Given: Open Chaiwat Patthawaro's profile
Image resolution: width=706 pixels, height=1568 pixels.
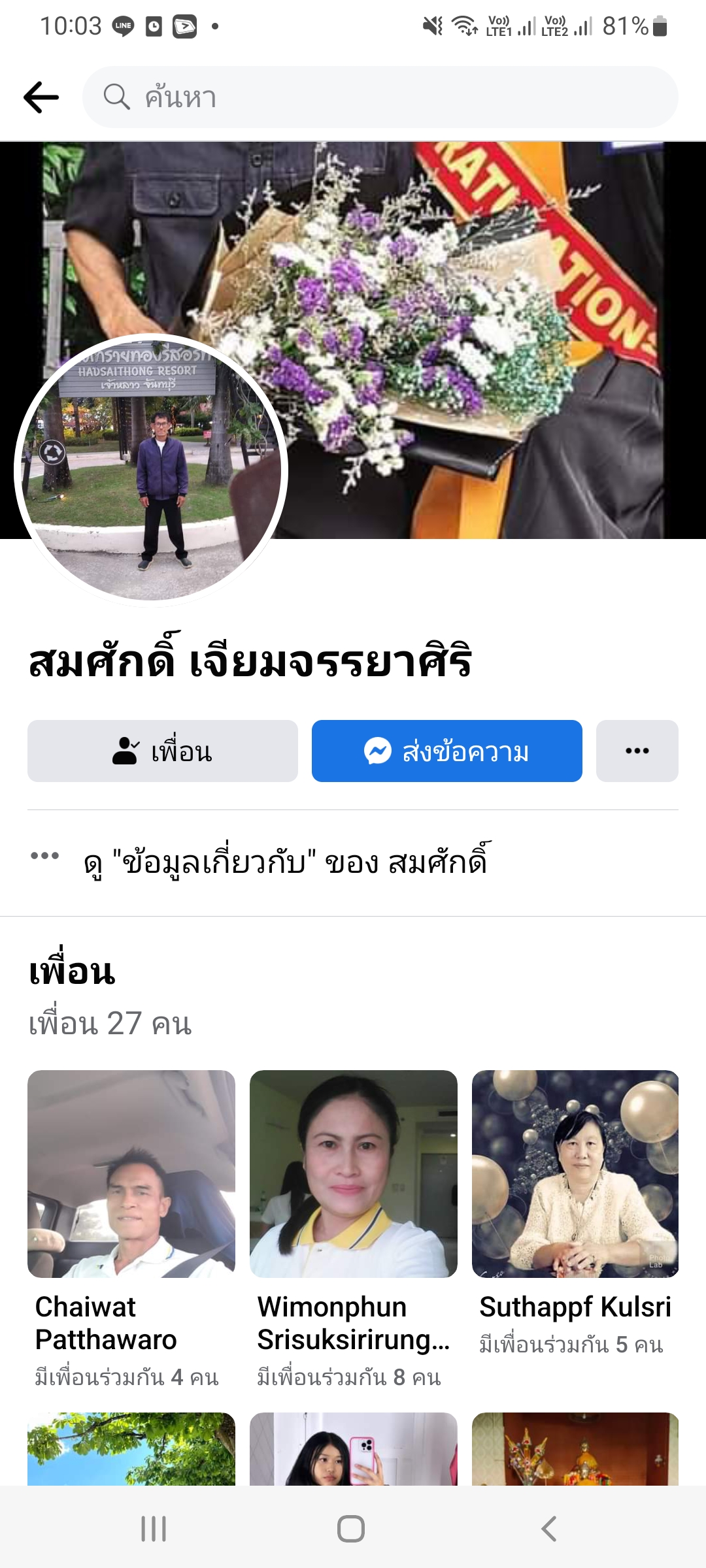Looking at the screenshot, I should (x=131, y=1174).
